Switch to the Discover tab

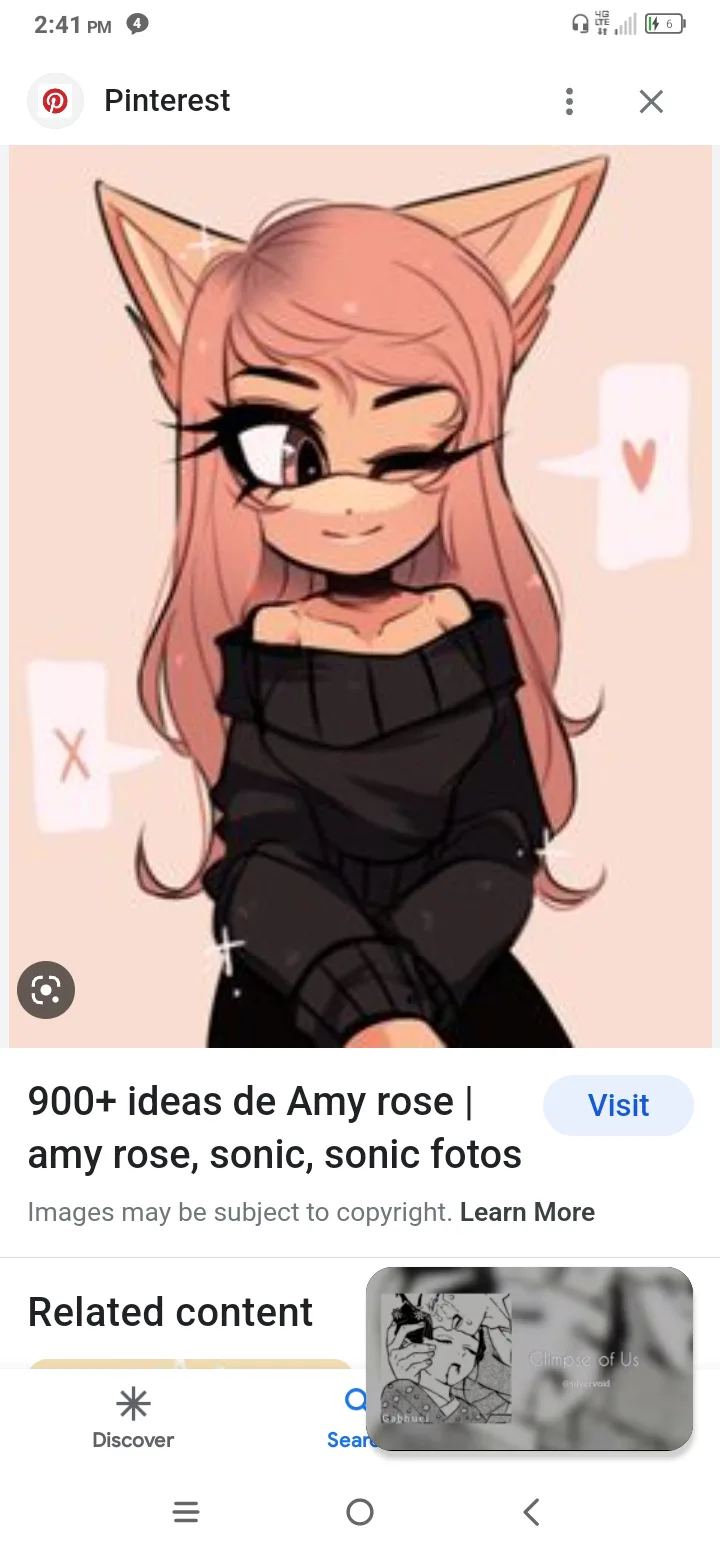coord(133,1418)
